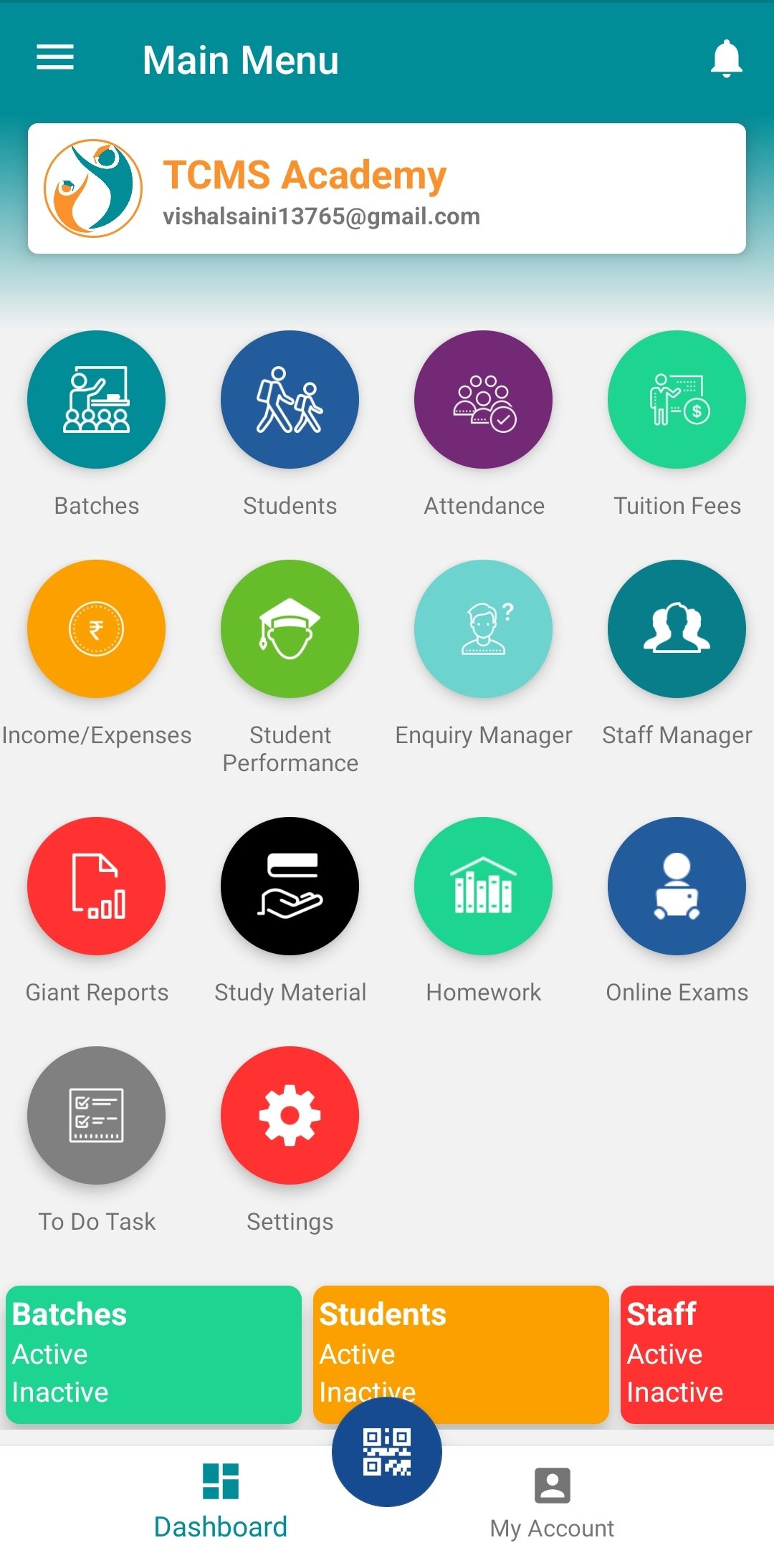Go to the Students section
This screenshot has width=774, height=1568.
tap(290, 400)
